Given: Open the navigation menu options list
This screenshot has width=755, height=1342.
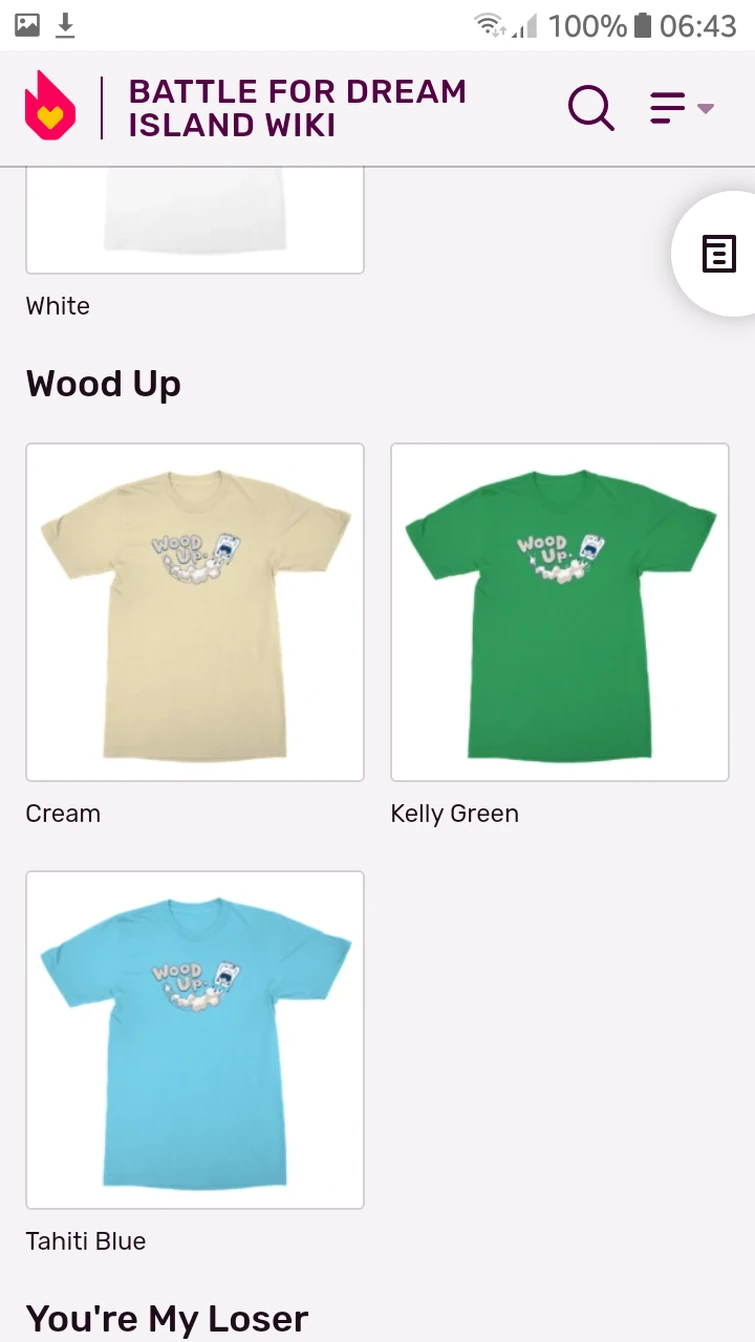Looking at the screenshot, I should pos(666,108).
